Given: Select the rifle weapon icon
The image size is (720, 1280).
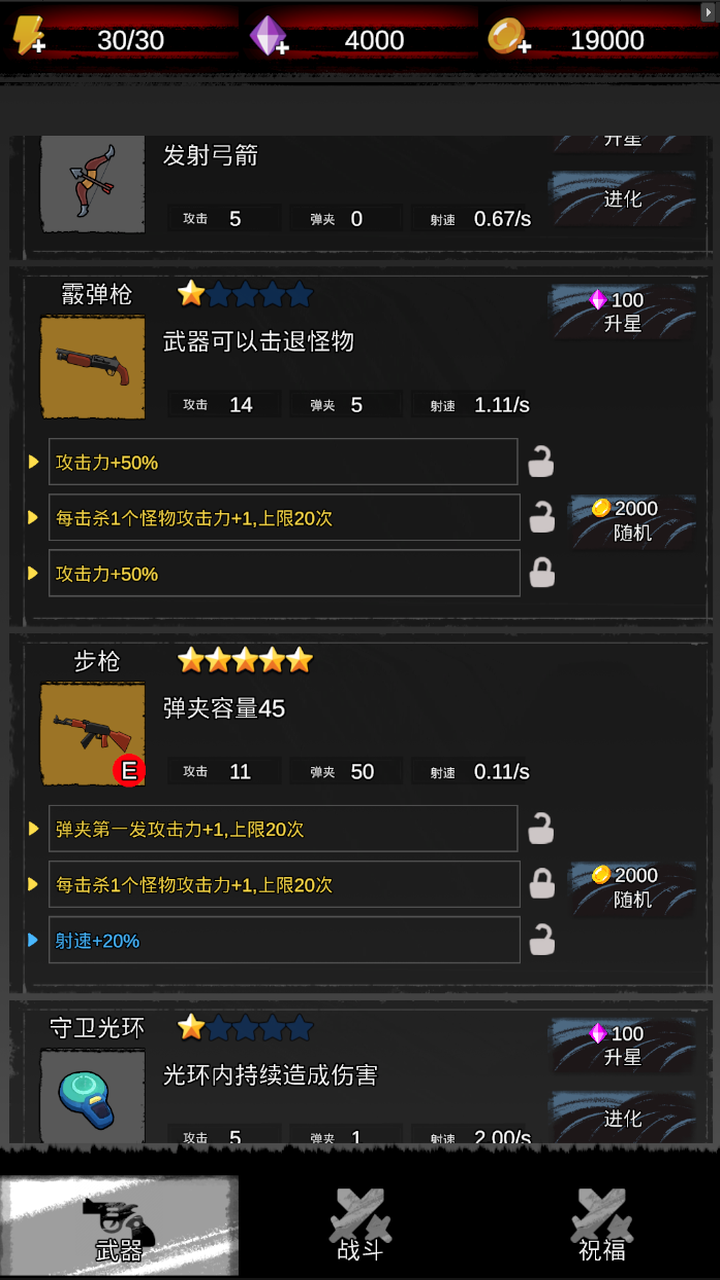Looking at the screenshot, I should coord(92,735).
